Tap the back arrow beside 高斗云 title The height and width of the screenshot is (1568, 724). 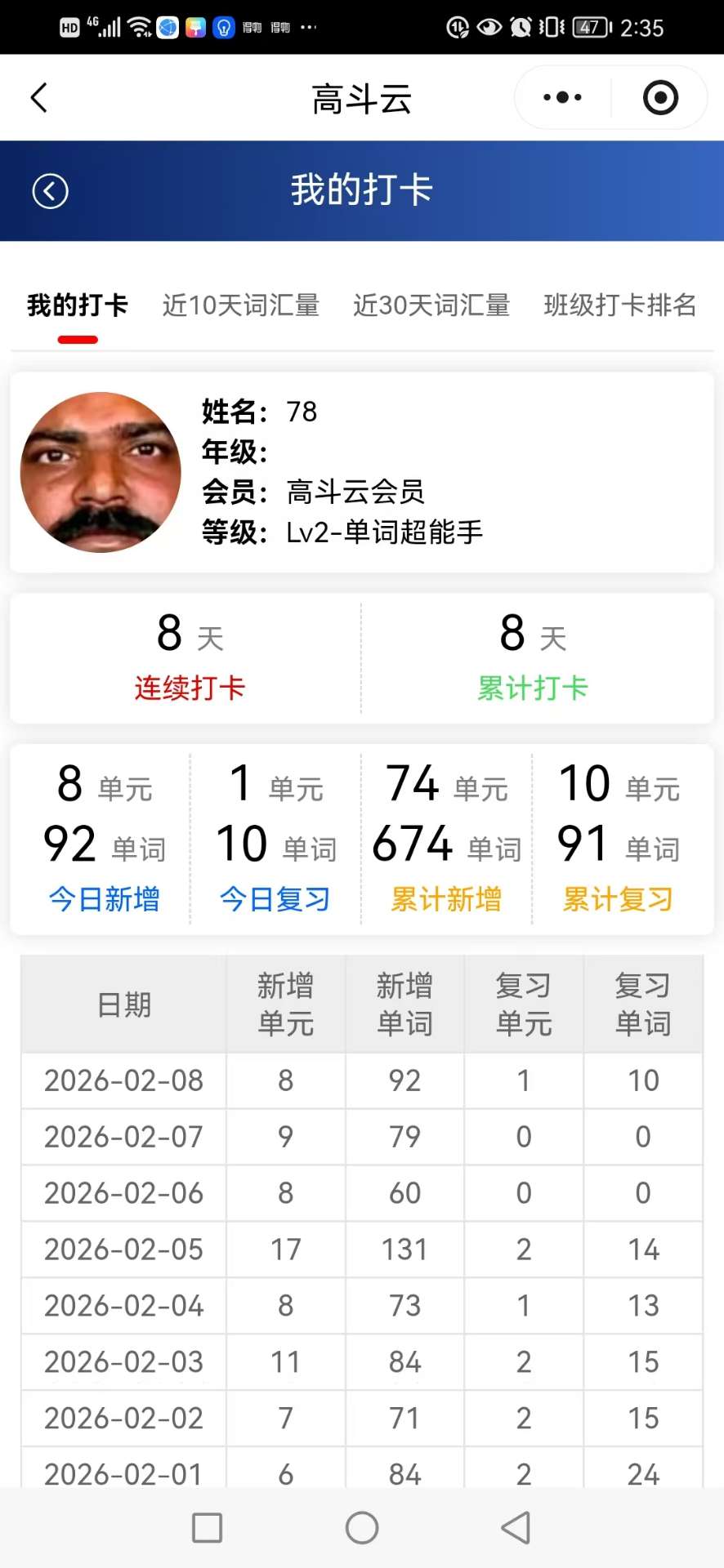tap(38, 97)
